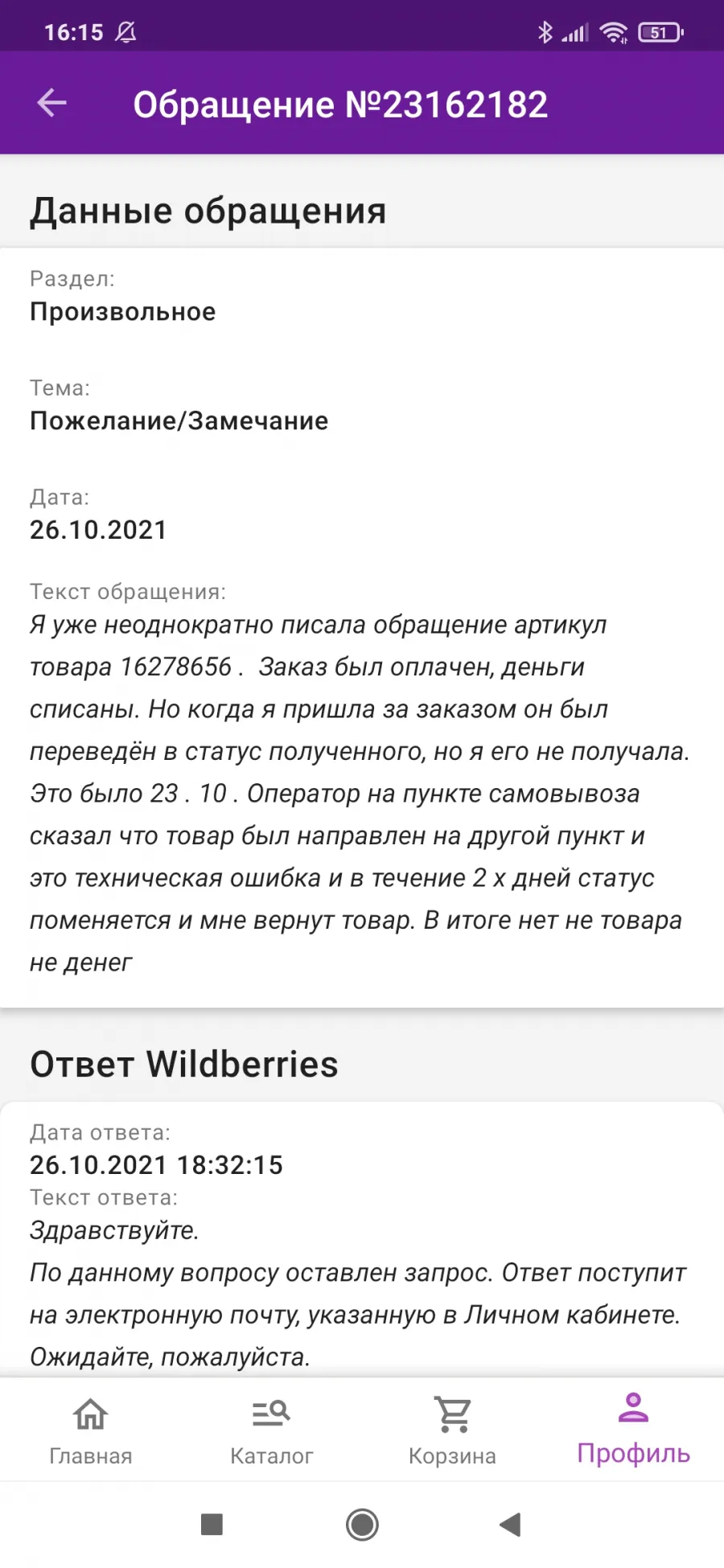
Task: Open the Главная tab
Action: coord(91,1430)
